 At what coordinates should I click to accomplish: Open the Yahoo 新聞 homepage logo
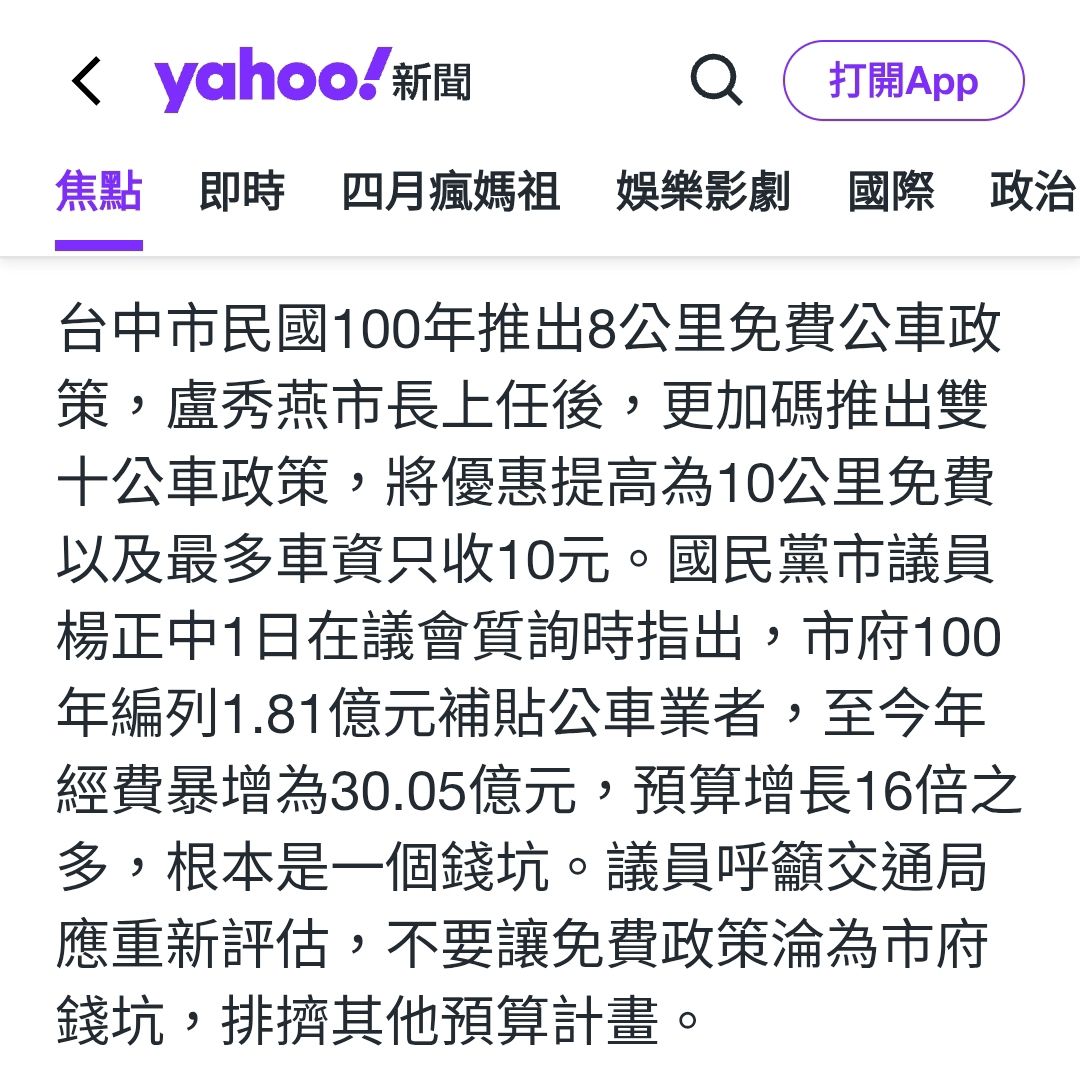[x=312, y=80]
